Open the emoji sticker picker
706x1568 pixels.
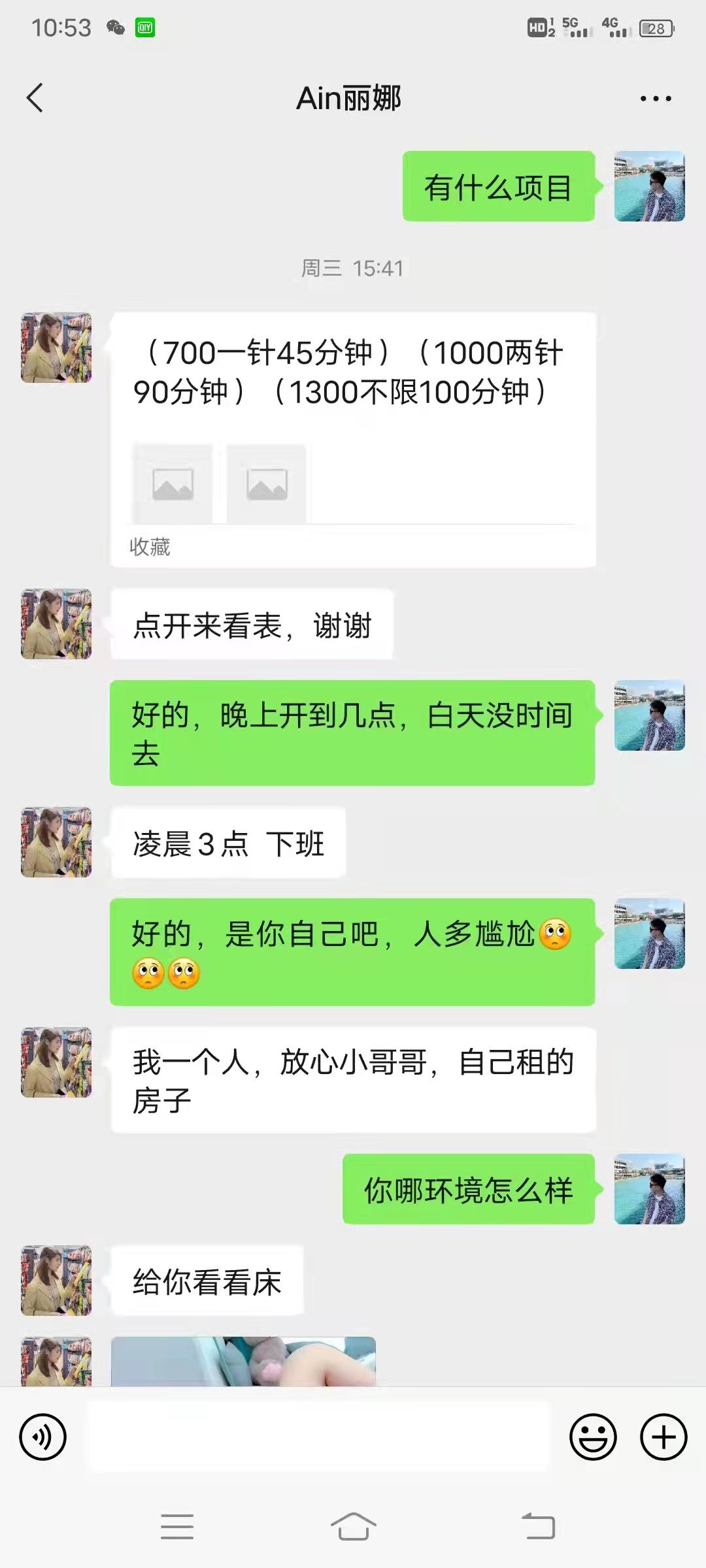pos(593,1437)
